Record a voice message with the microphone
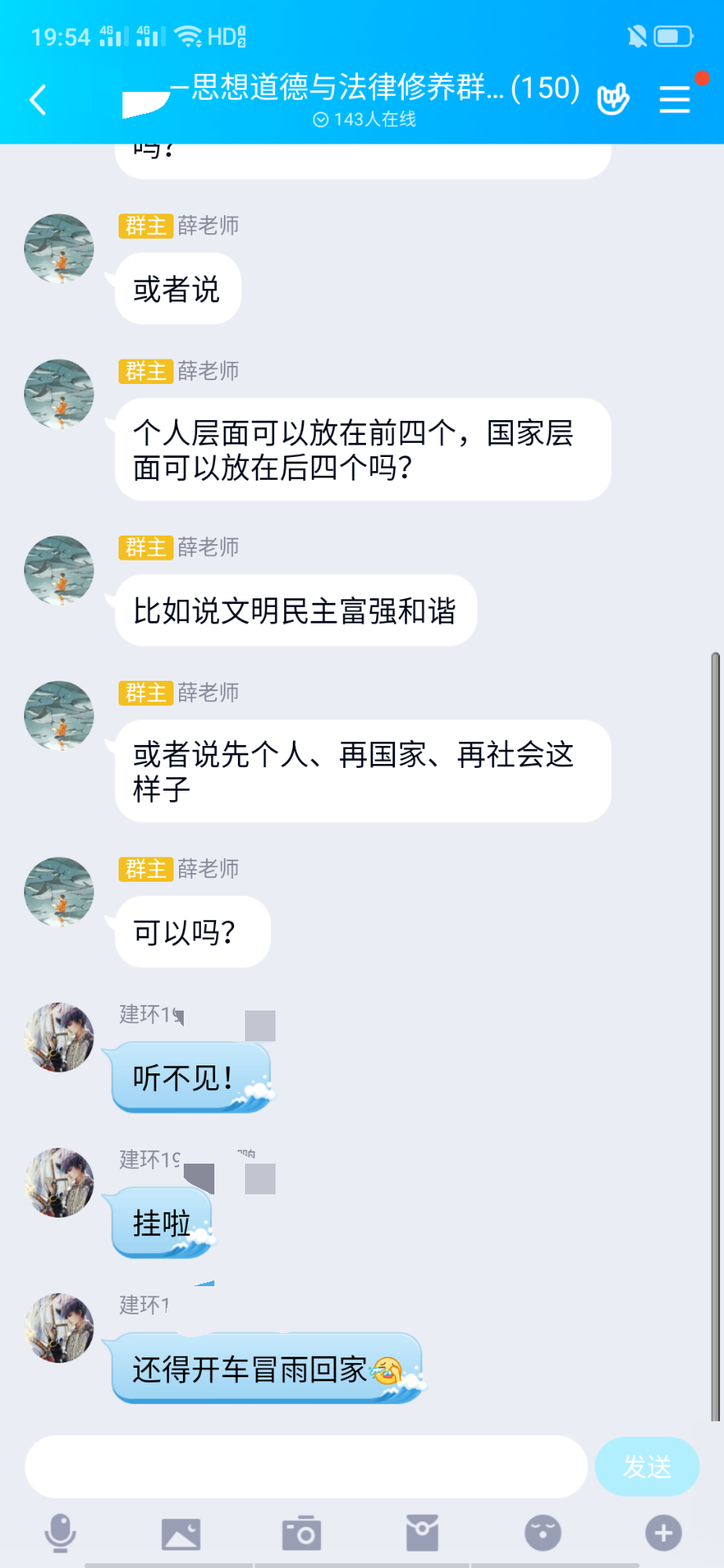The height and width of the screenshot is (1568, 724). click(60, 1533)
